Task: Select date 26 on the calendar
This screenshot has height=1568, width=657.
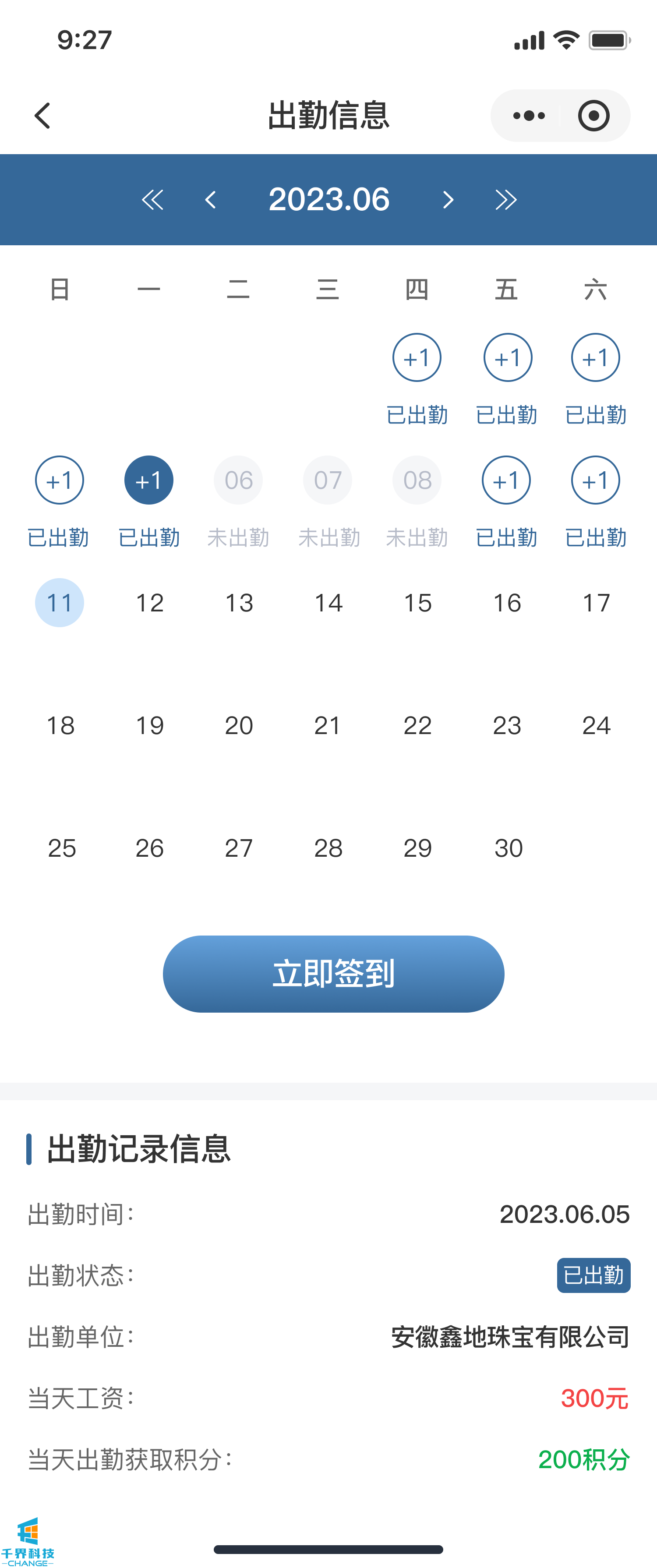Action: pos(149,848)
